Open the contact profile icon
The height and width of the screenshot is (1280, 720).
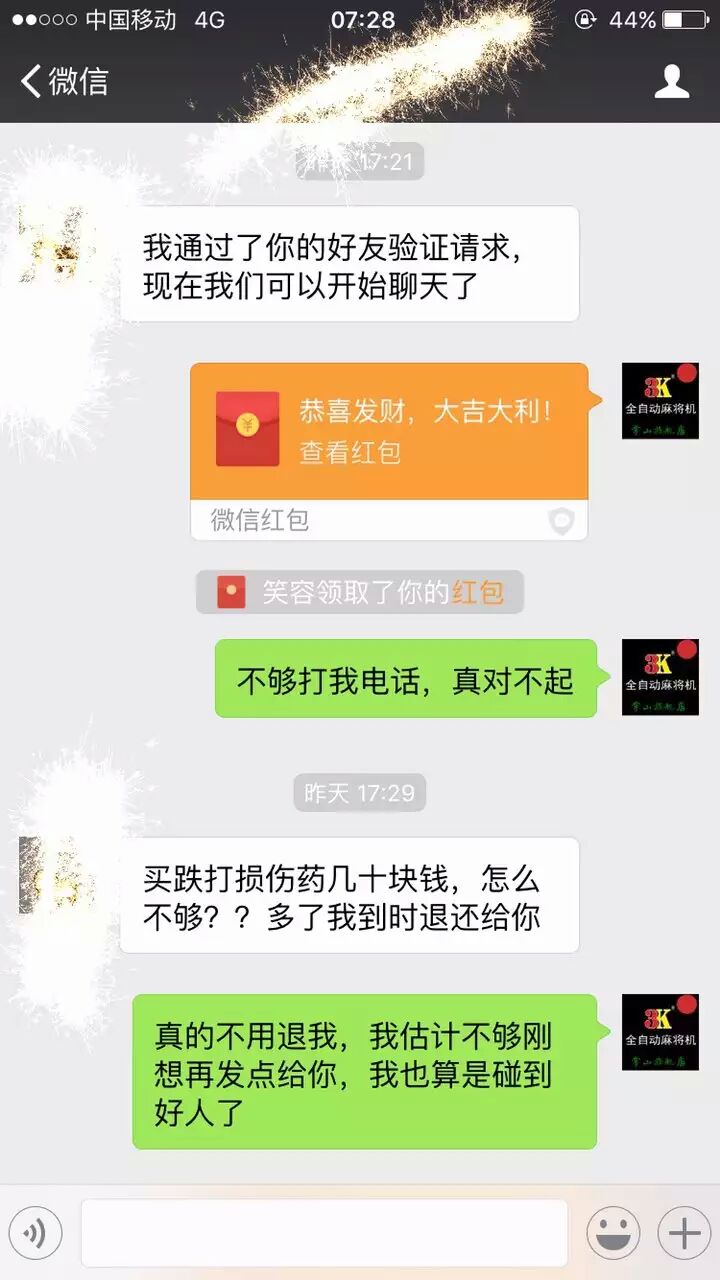672,81
